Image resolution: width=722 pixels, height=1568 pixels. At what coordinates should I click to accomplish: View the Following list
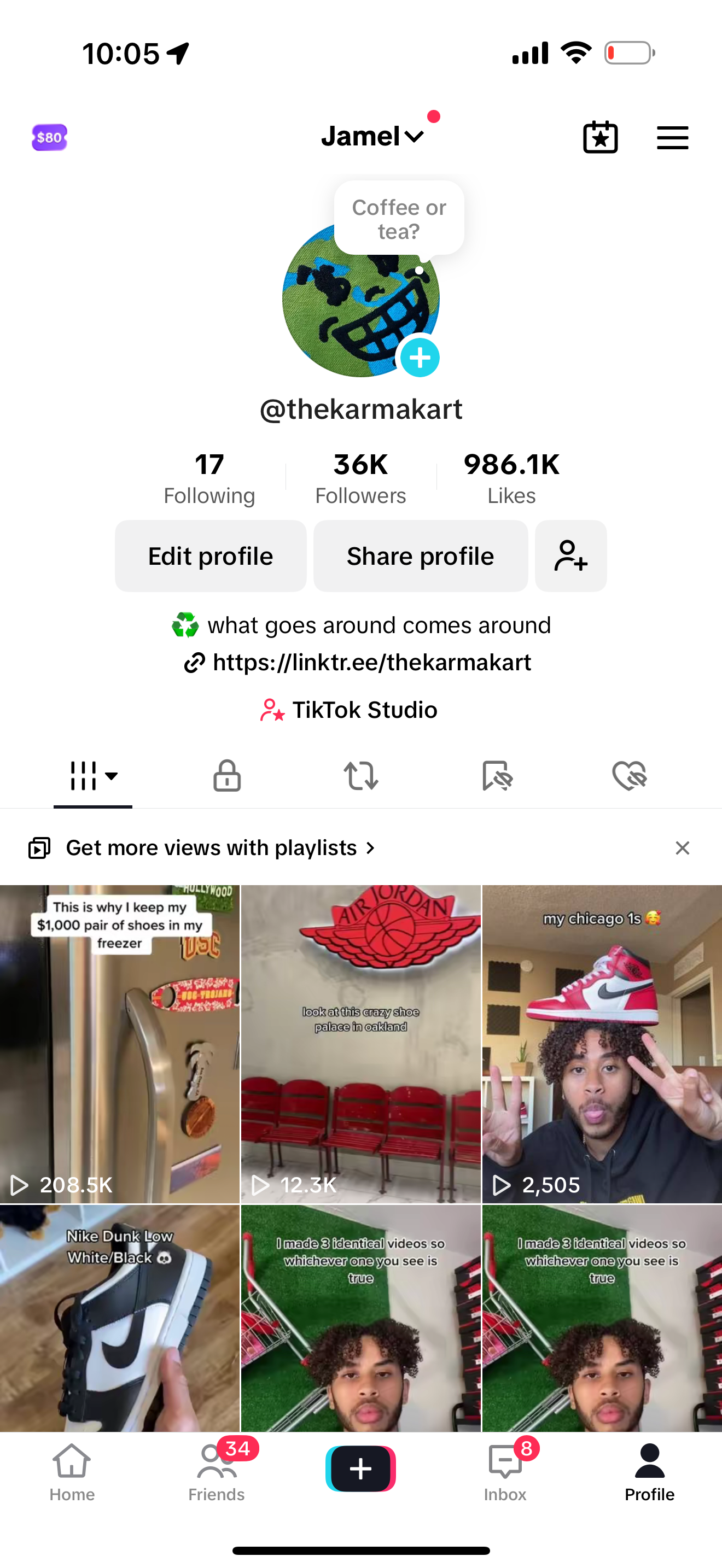tap(209, 478)
